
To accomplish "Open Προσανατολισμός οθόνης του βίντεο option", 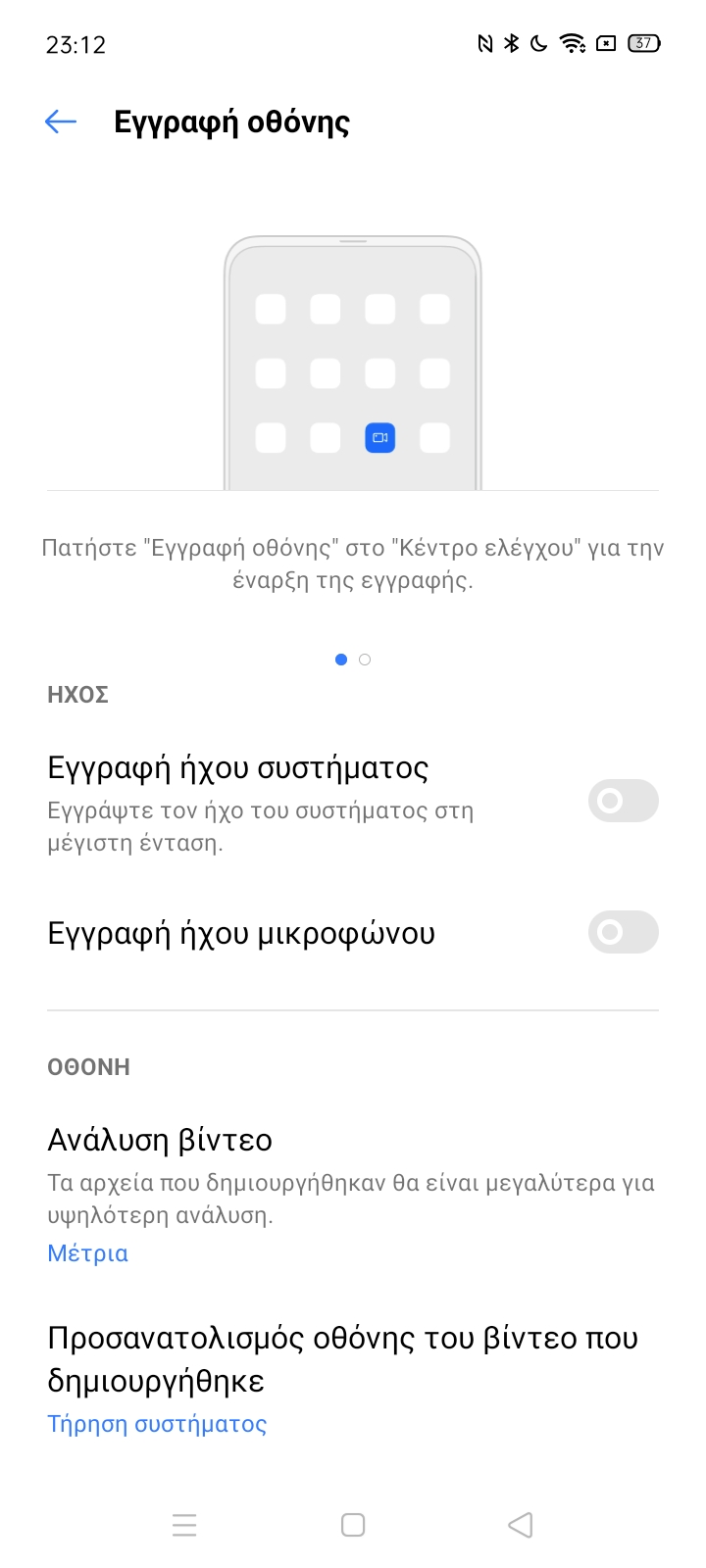I will point(353,1380).
